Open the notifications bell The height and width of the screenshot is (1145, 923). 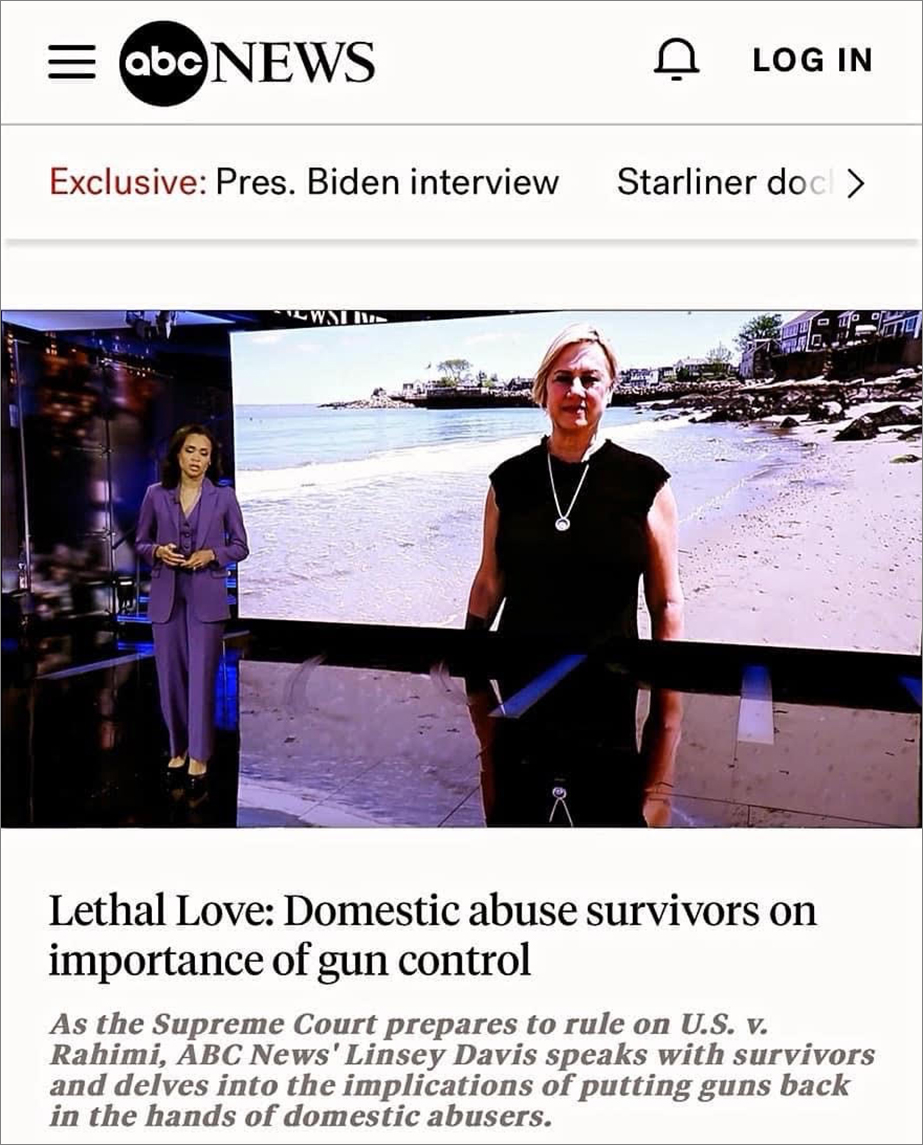pos(676,60)
